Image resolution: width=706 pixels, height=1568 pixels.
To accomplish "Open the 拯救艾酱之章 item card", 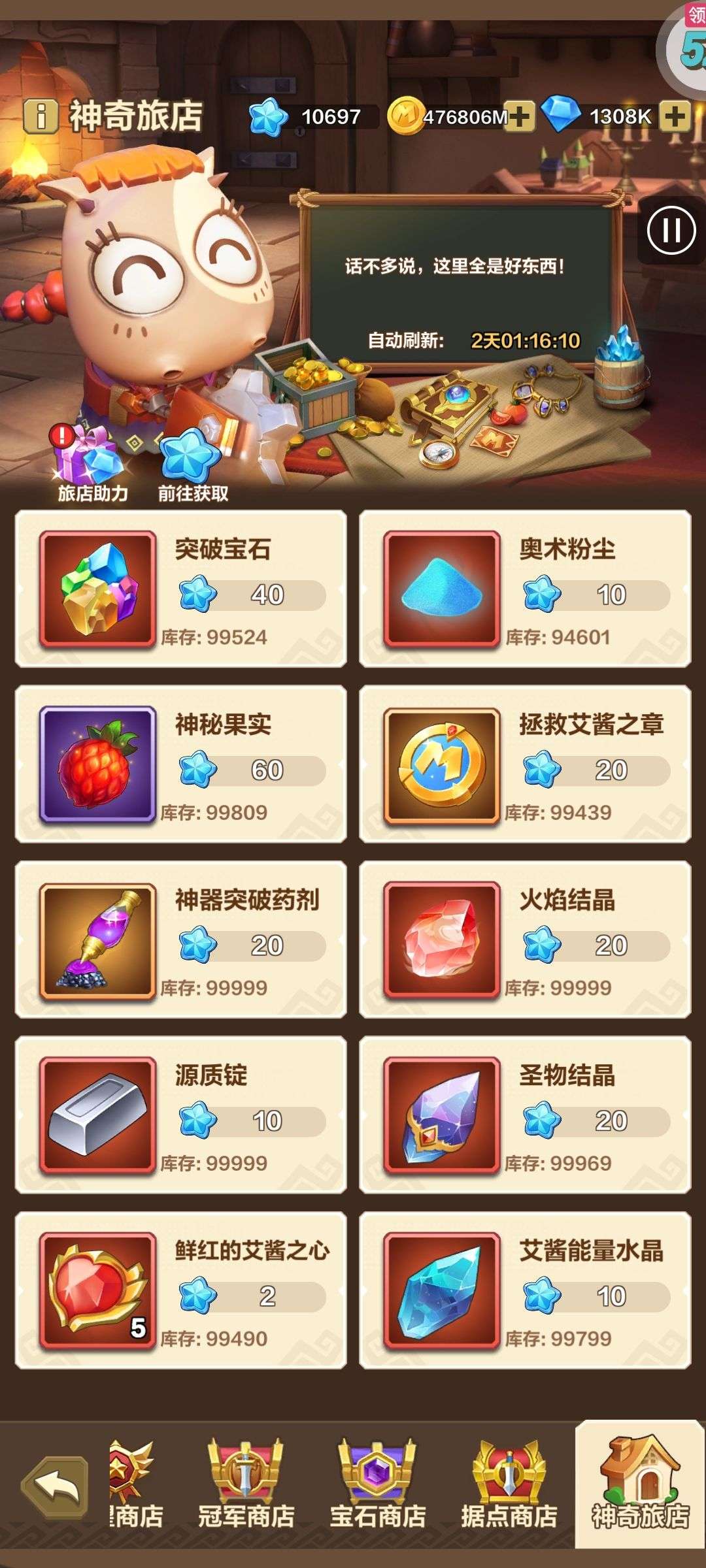I will tap(525, 764).
